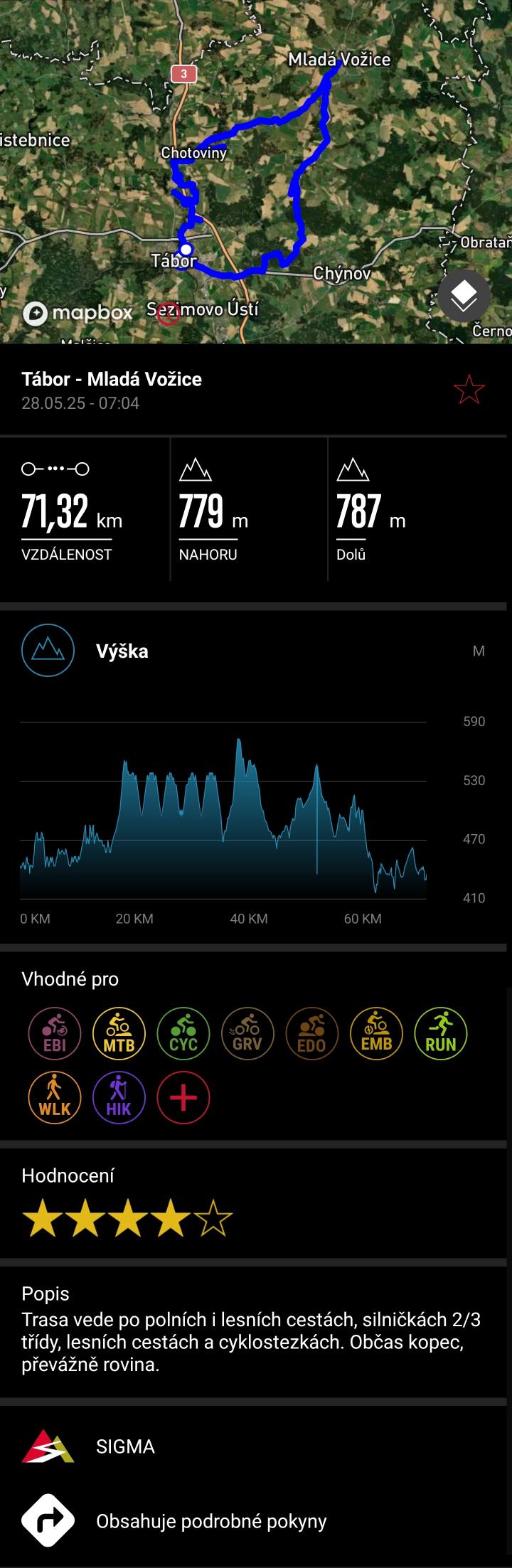Image resolution: width=512 pixels, height=1568 pixels.
Task: Select the HIK activity badge
Action: click(119, 1098)
